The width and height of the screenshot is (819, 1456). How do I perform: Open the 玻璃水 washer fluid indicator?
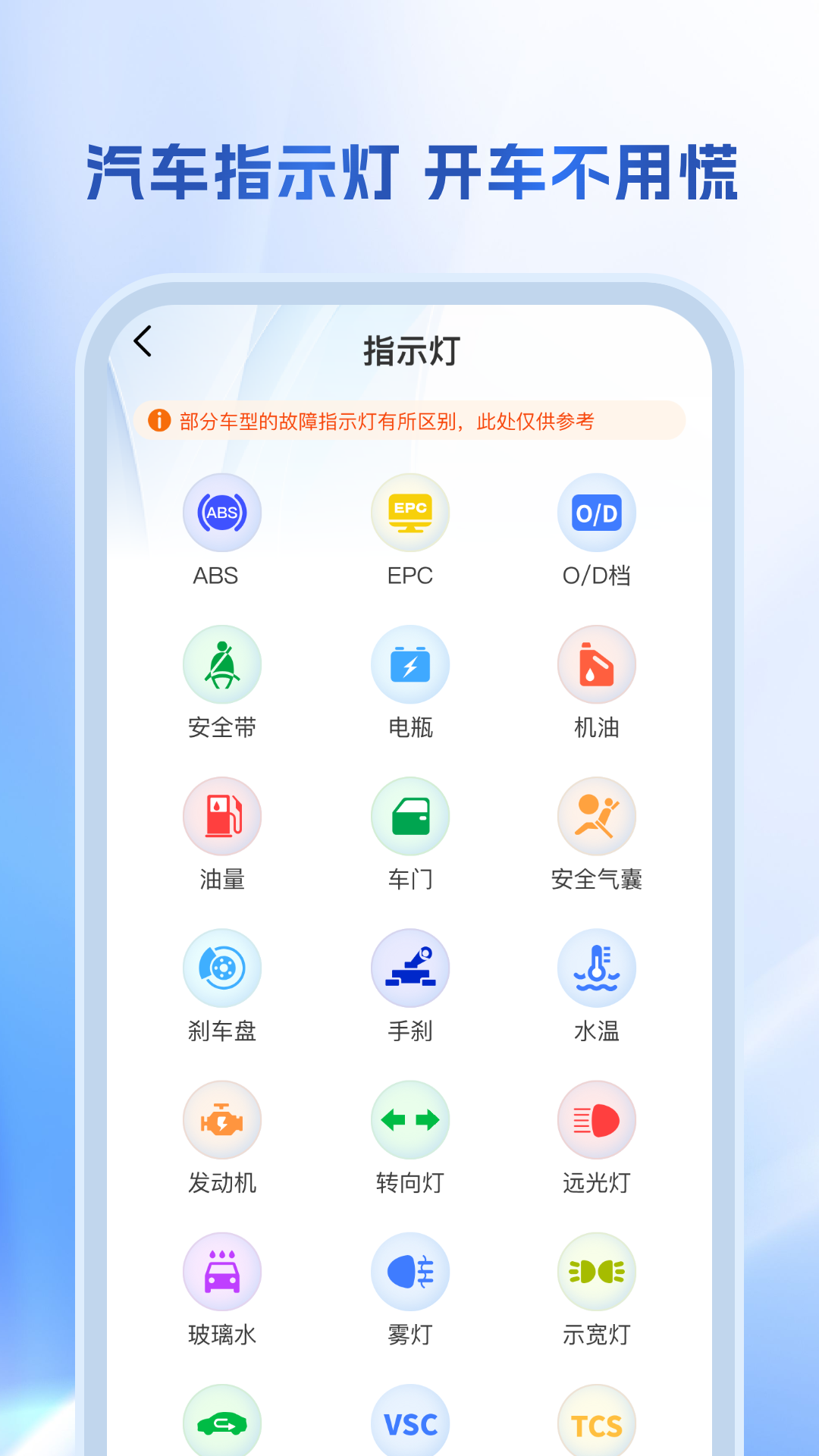point(222,1271)
